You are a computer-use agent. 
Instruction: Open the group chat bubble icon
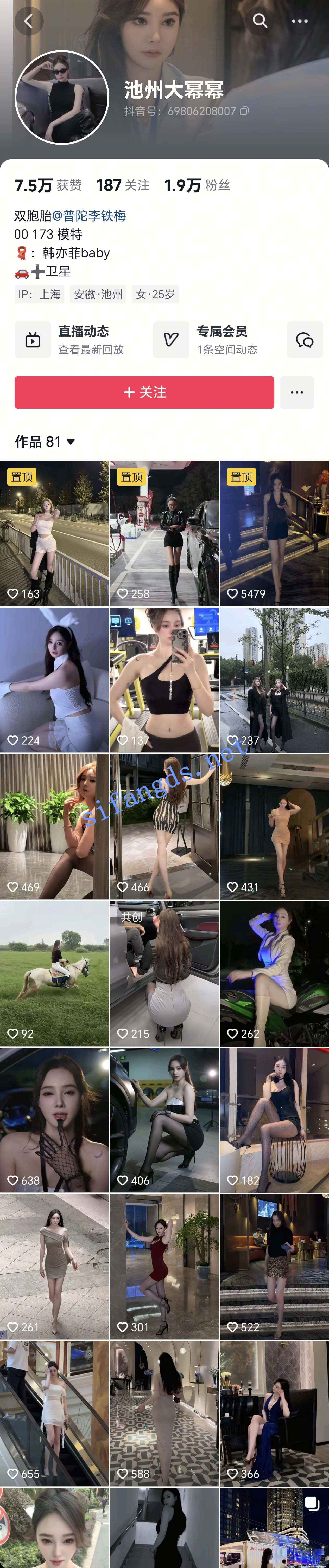(305, 339)
